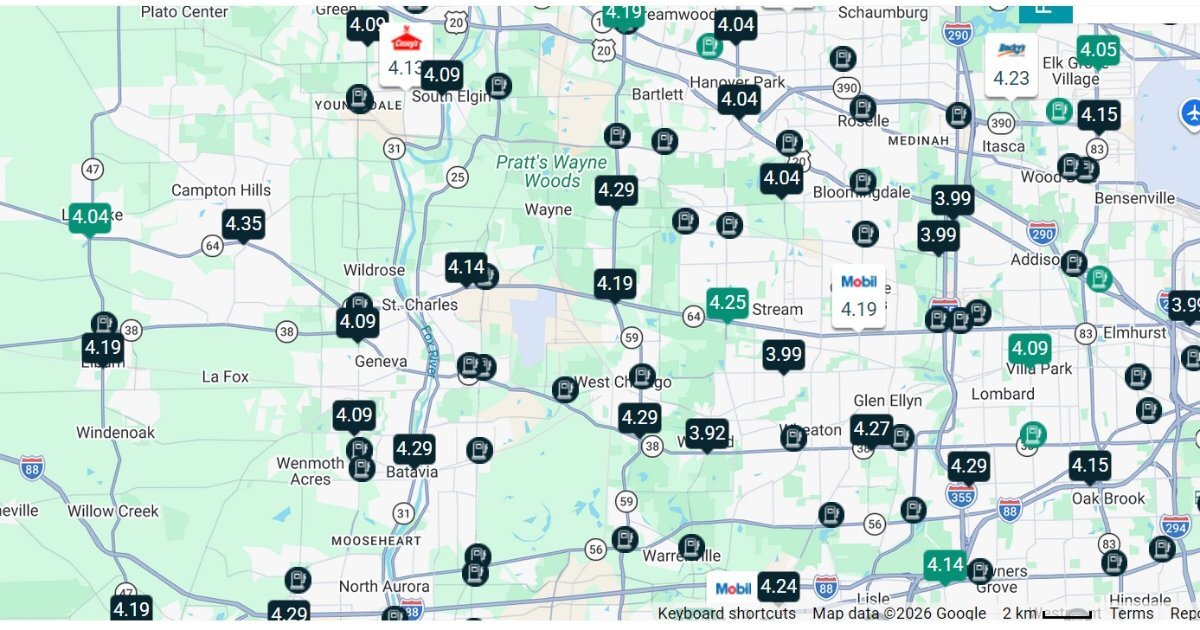Select the 4.27 marker near Glen Ellyn

coord(871,429)
